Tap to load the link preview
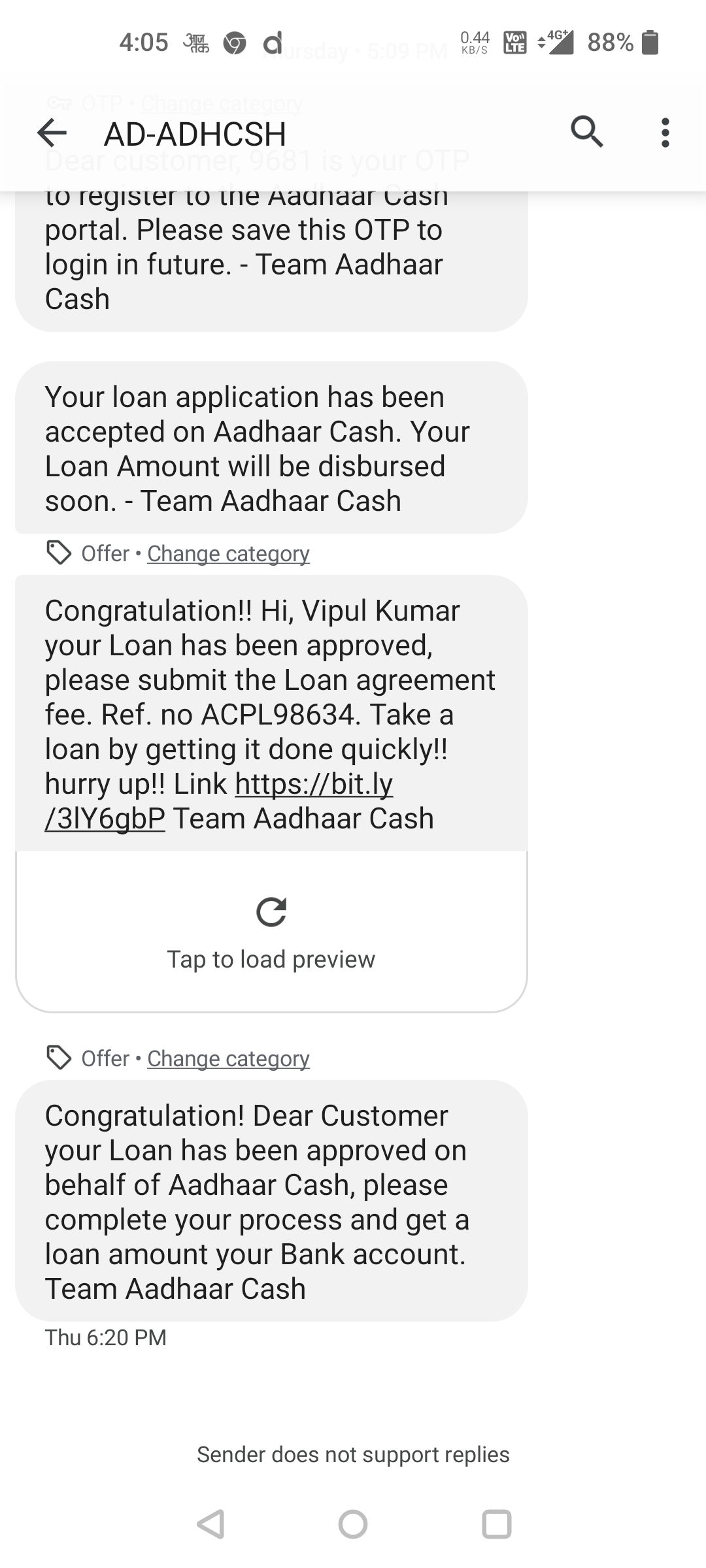The height and width of the screenshot is (1568, 706). point(271,932)
